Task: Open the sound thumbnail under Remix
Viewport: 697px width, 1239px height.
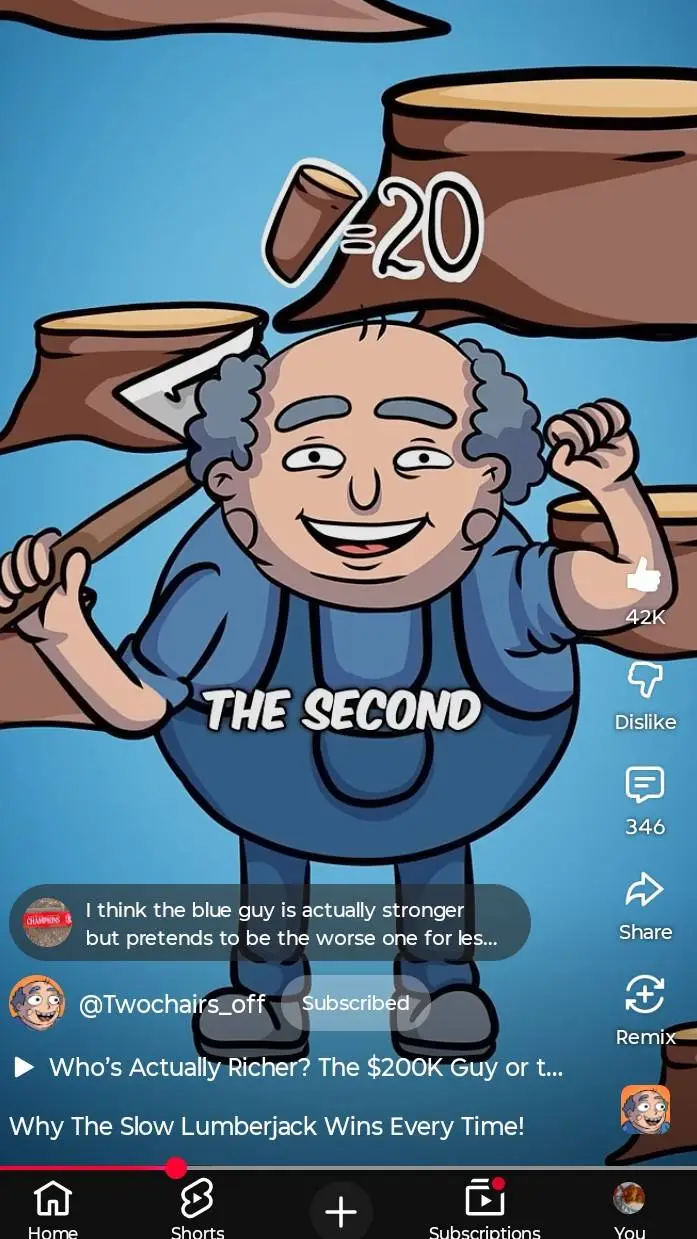Action: click(645, 1109)
